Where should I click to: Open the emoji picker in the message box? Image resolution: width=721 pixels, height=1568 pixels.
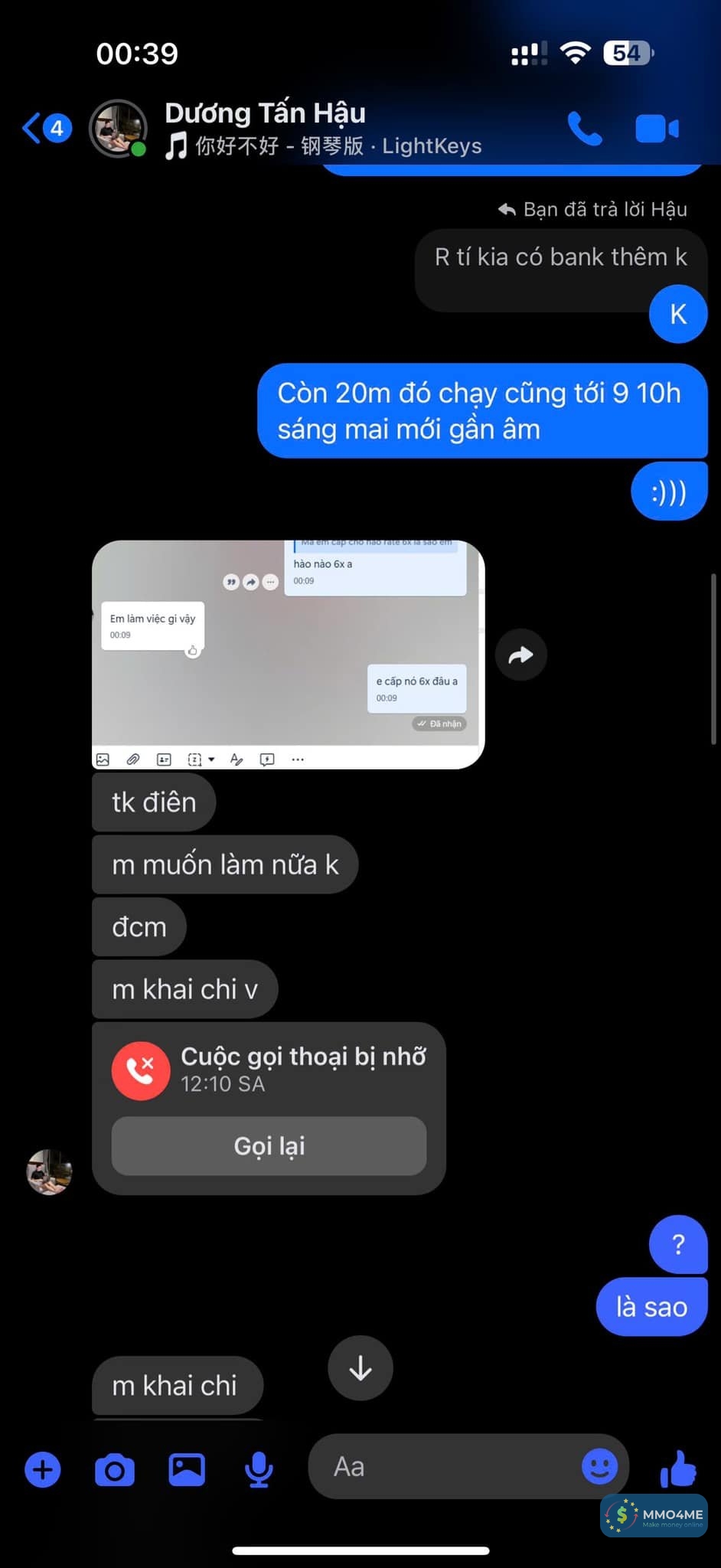coord(599,1467)
